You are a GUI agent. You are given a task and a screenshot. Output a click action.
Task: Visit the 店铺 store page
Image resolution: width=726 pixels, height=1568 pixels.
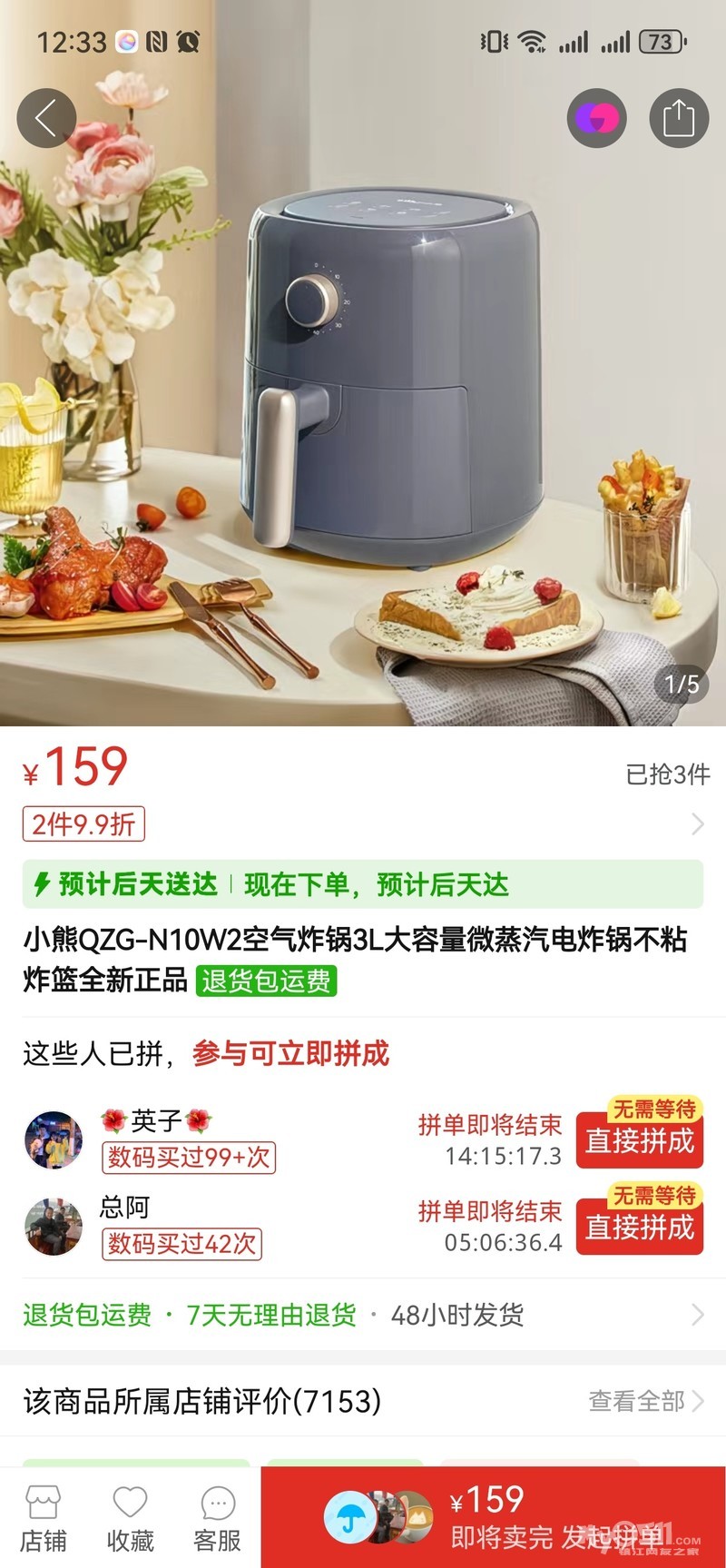click(43, 1520)
